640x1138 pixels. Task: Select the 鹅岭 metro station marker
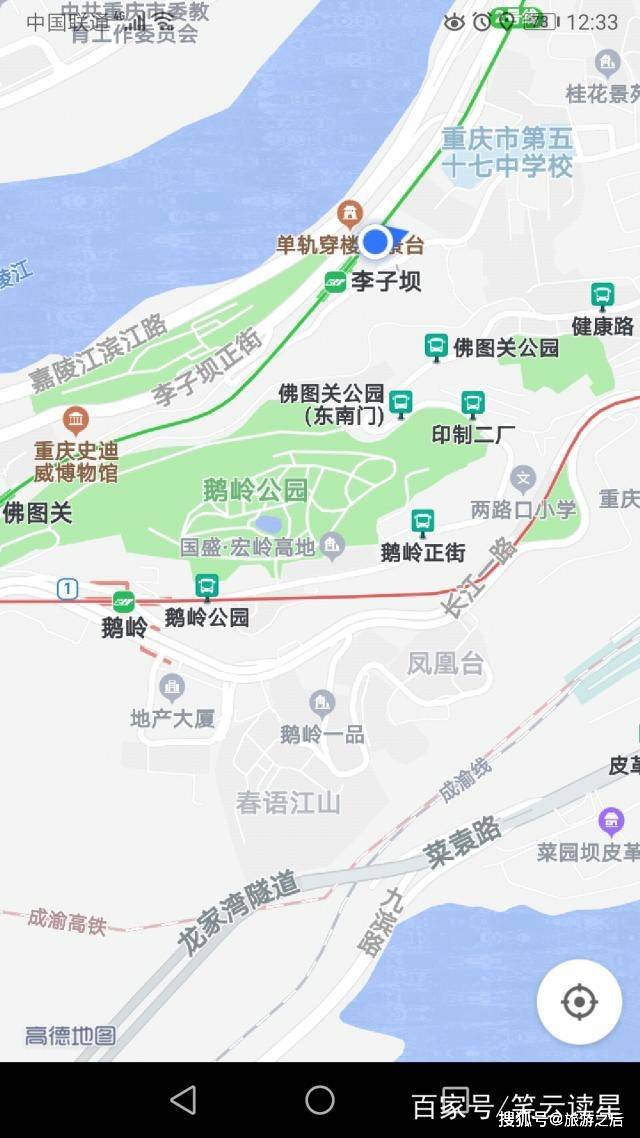[x=123, y=602]
